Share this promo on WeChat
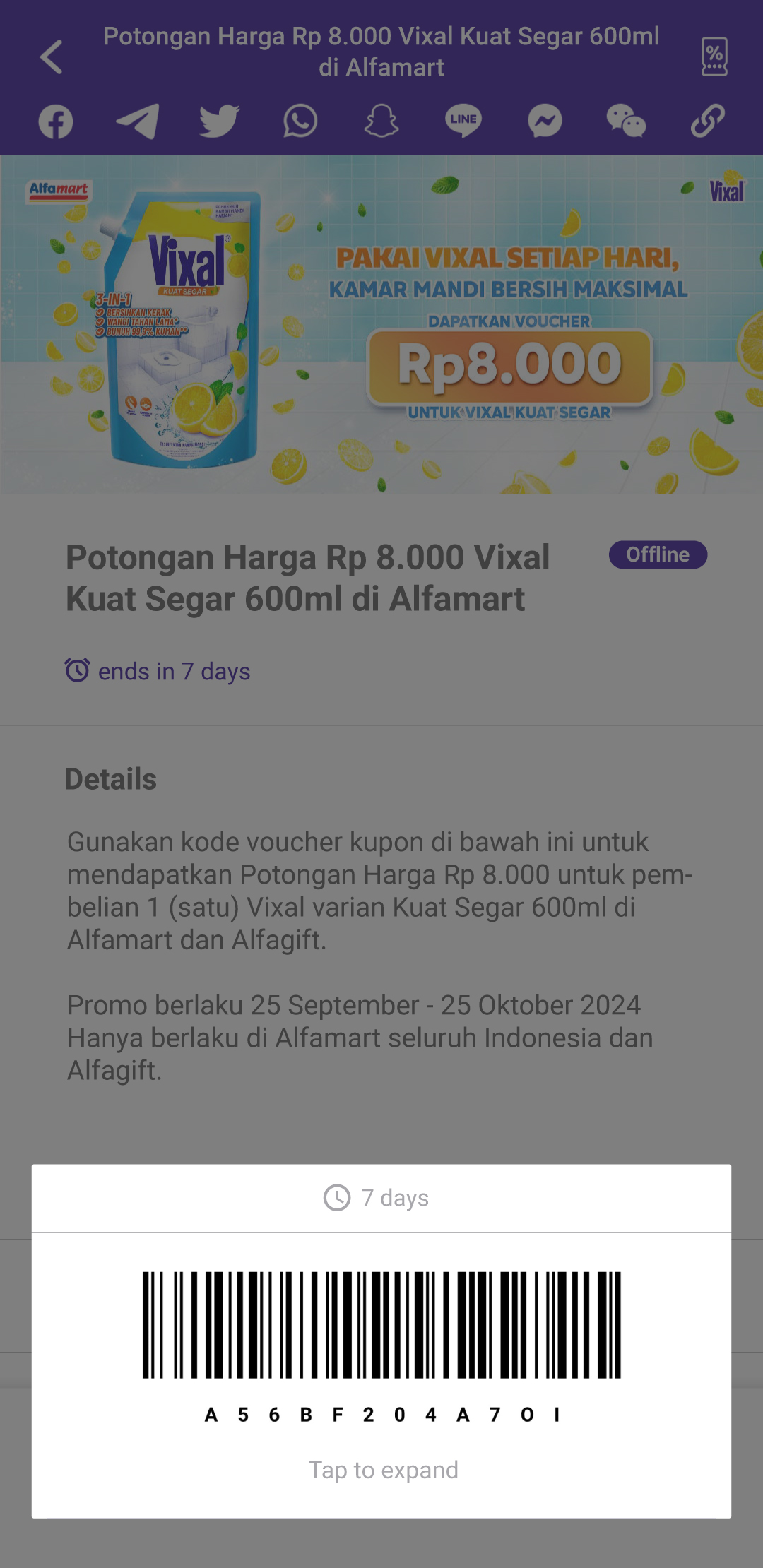Screen dimensions: 763x1568 click(x=626, y=121)
